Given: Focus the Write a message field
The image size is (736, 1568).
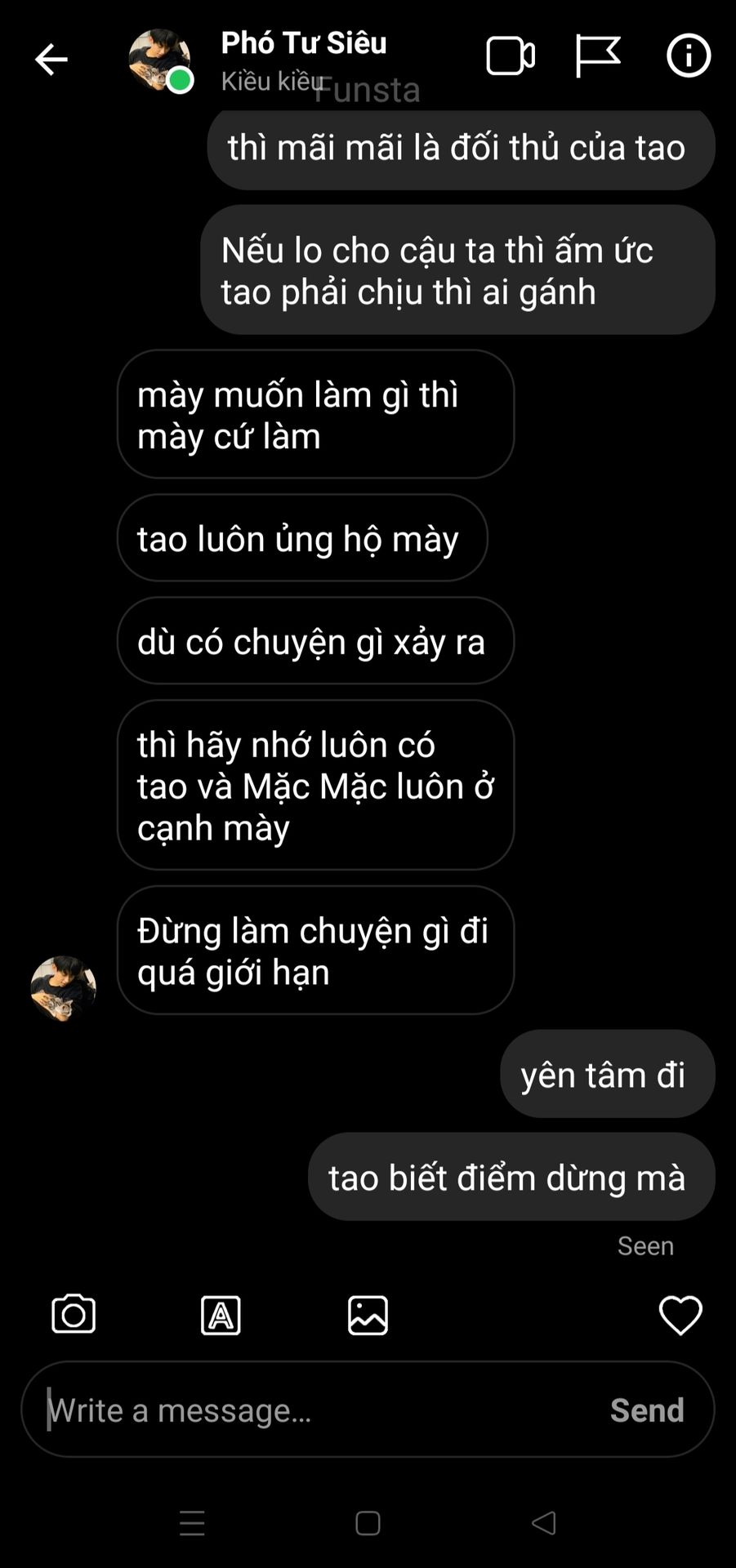Looking at the screenshot, I should tap(319, 1410).
